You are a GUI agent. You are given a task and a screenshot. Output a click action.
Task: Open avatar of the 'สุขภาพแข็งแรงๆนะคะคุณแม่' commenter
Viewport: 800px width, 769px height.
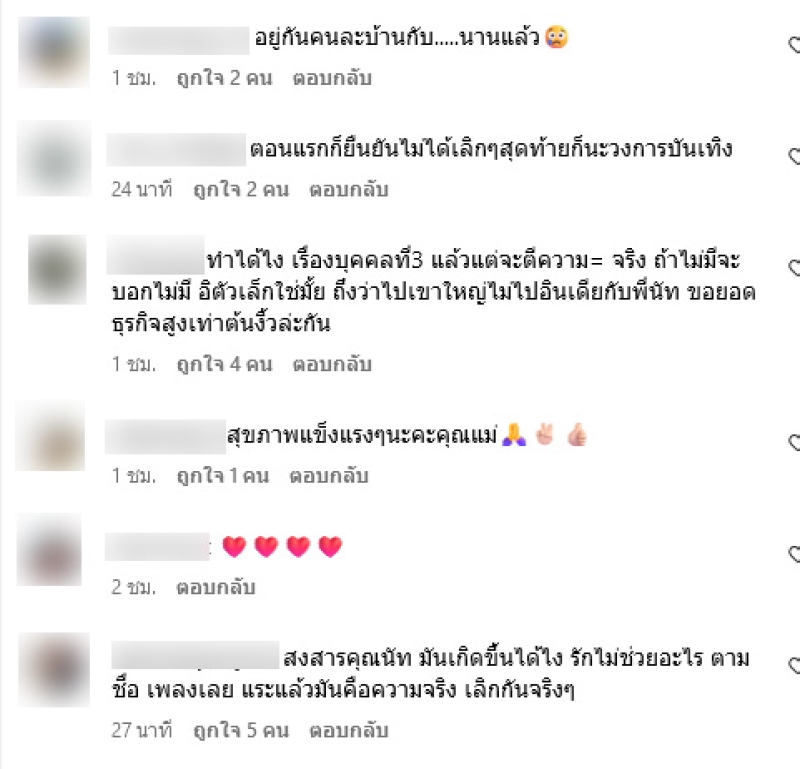[x=50, y=437]
